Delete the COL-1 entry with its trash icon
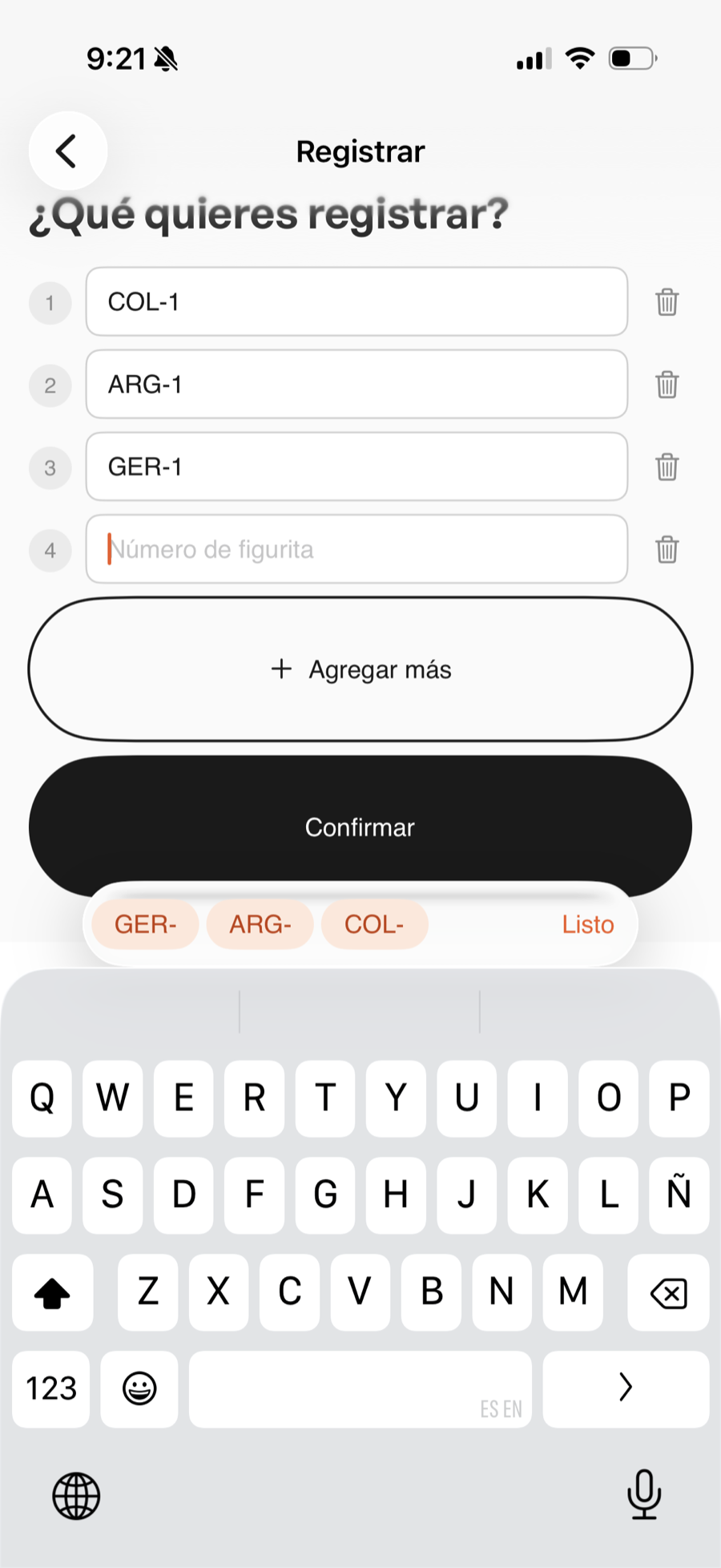Viewport: 721px width, 1568px height. (666, 302)
